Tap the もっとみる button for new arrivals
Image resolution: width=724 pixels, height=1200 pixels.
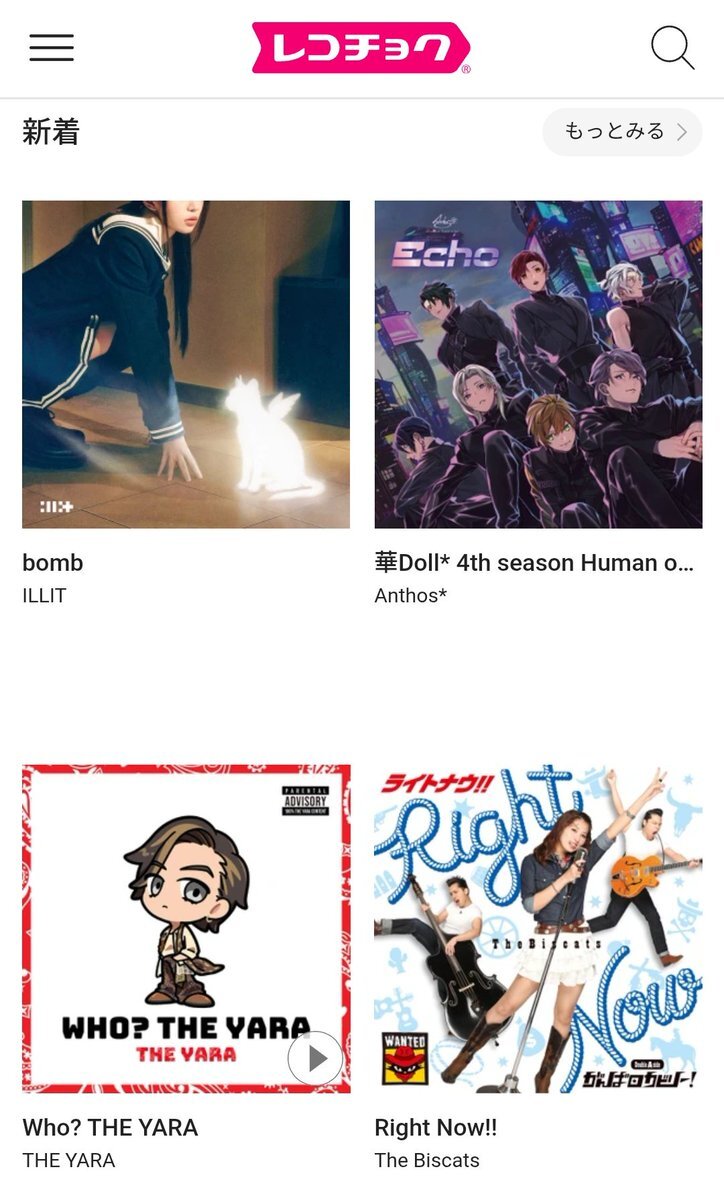(x=622, y=131)
